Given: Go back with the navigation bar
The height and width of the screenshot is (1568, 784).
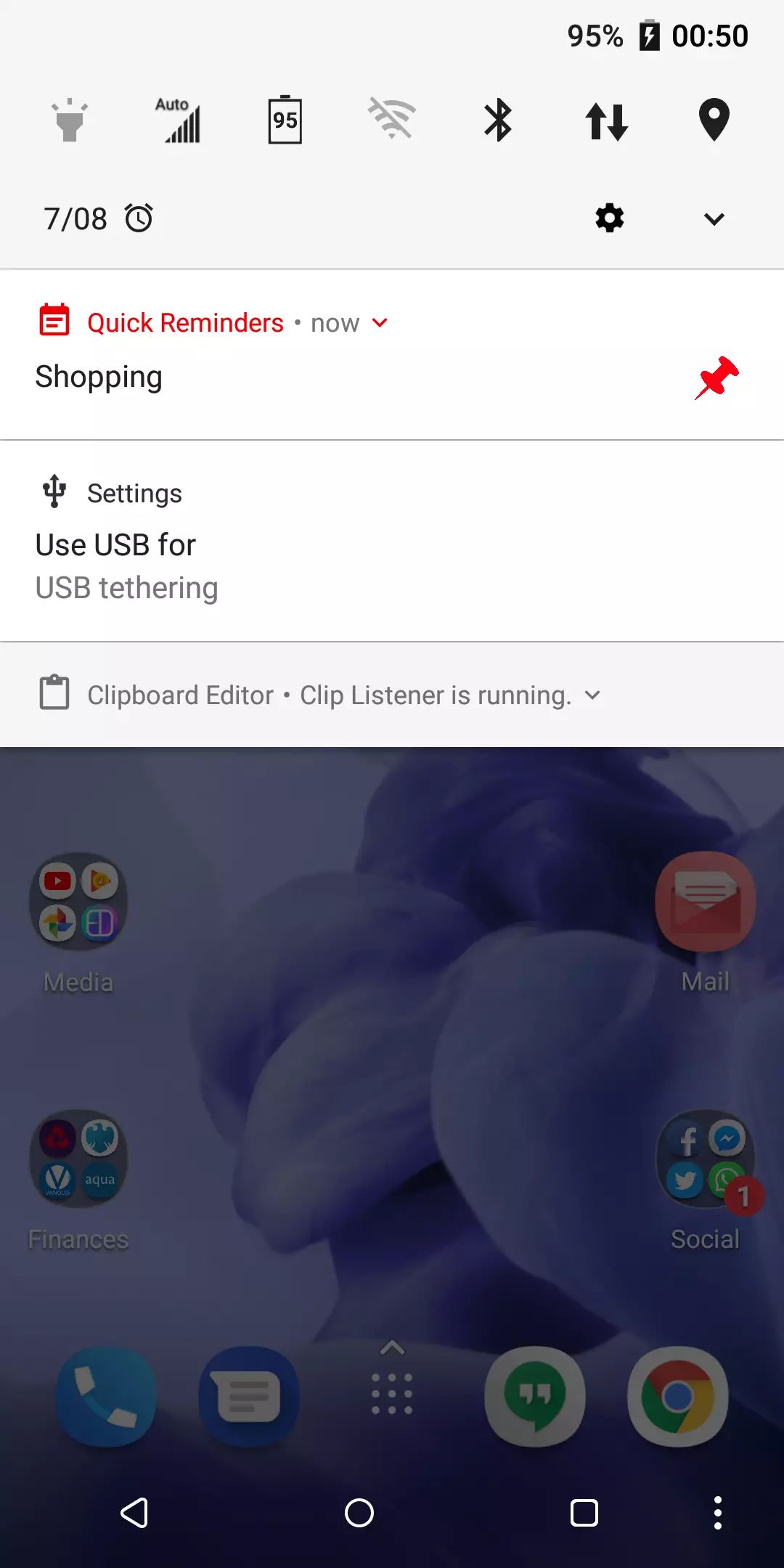Looking at the screenshot, I should point(135,1514).
